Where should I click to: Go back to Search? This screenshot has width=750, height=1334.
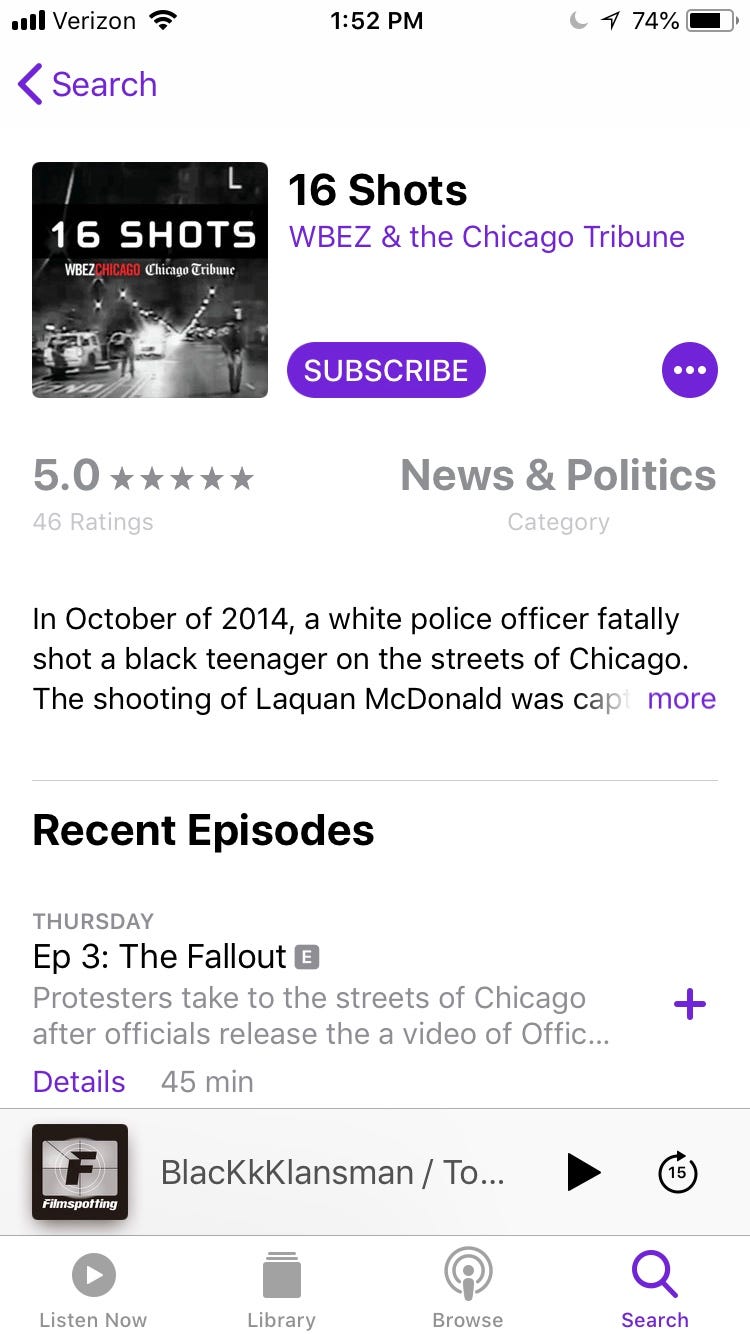pos(88,84)
